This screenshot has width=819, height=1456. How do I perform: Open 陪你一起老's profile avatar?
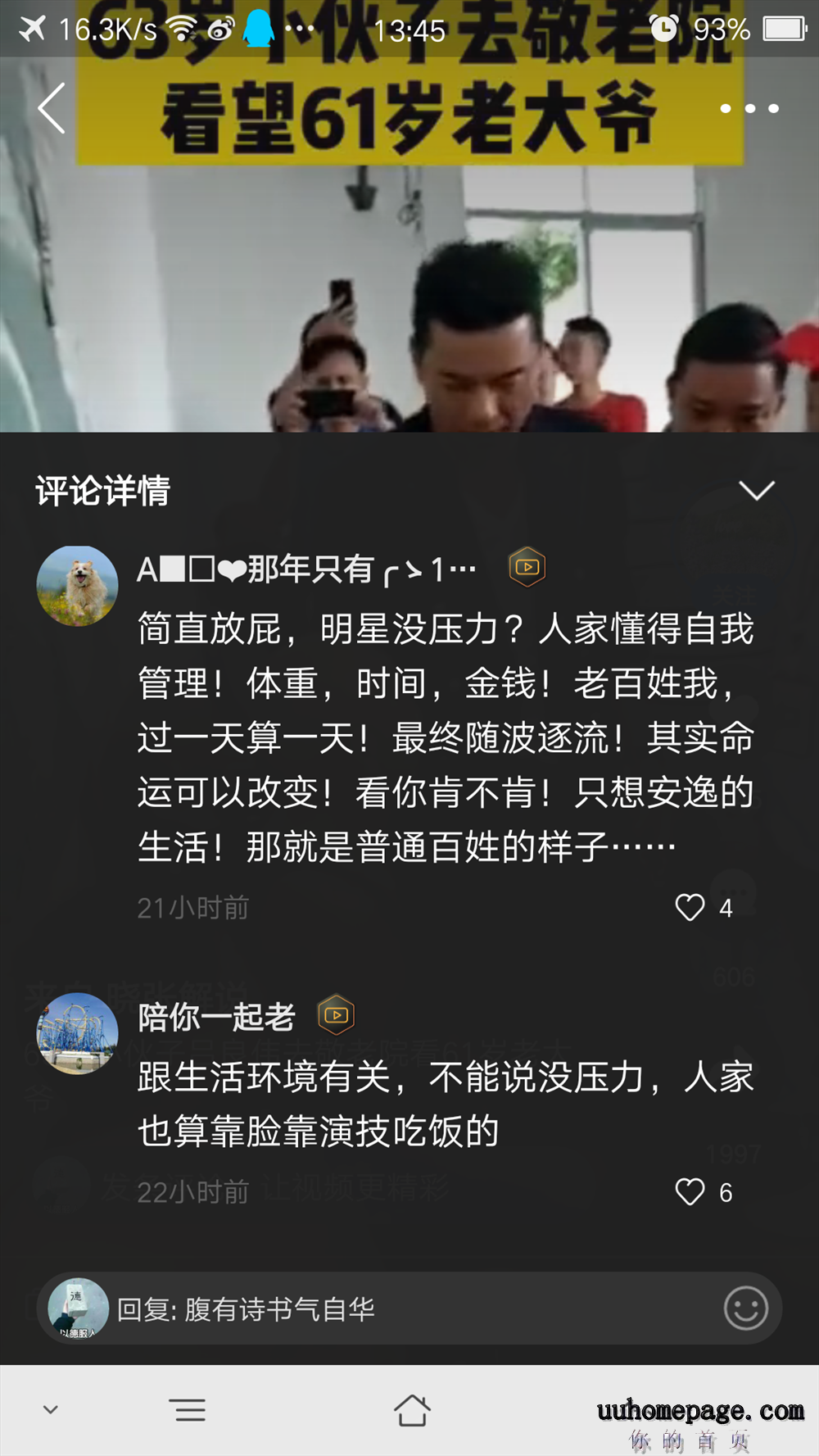(77, 1033)
